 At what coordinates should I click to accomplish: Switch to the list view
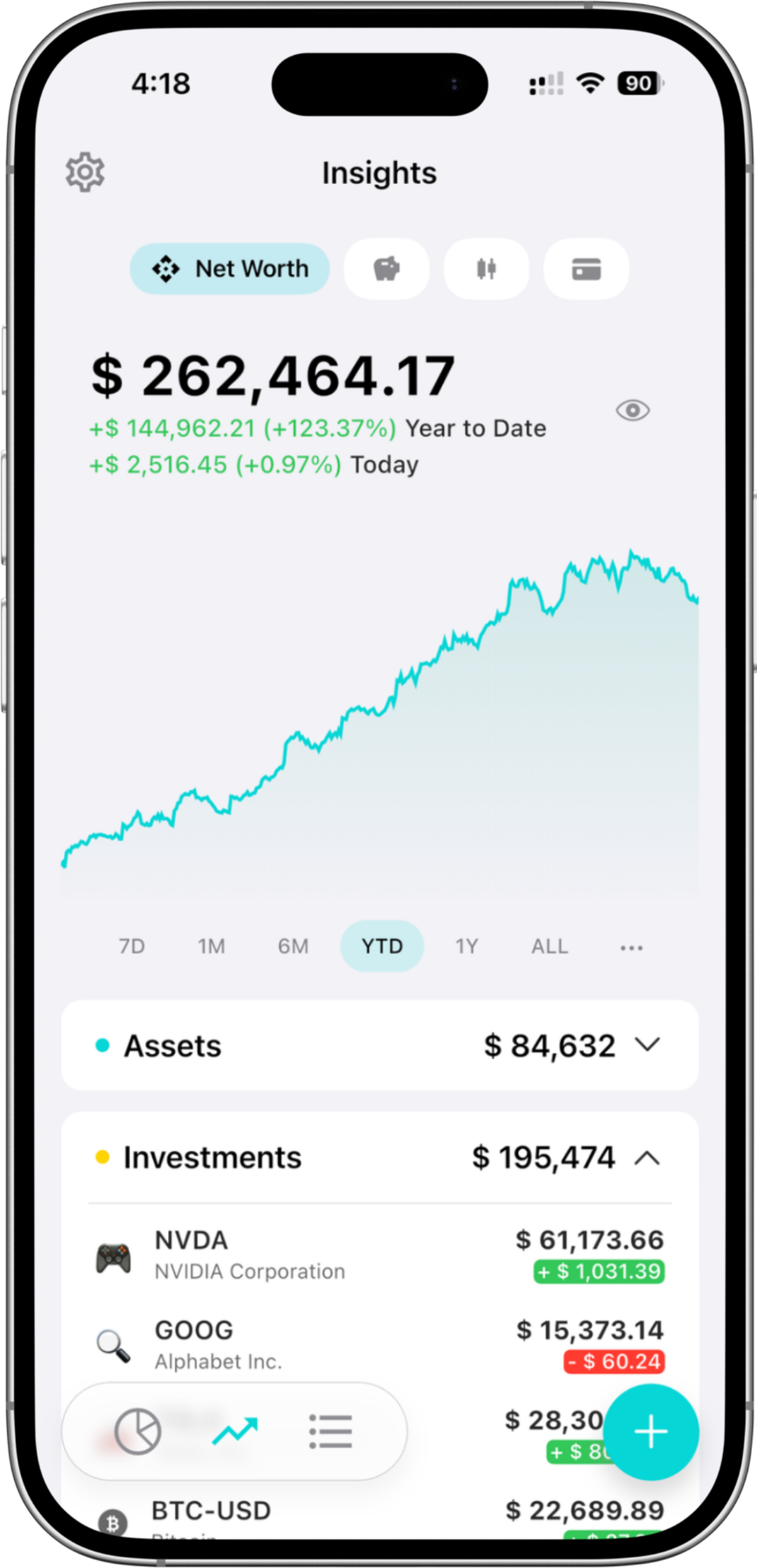(330, 1433)
